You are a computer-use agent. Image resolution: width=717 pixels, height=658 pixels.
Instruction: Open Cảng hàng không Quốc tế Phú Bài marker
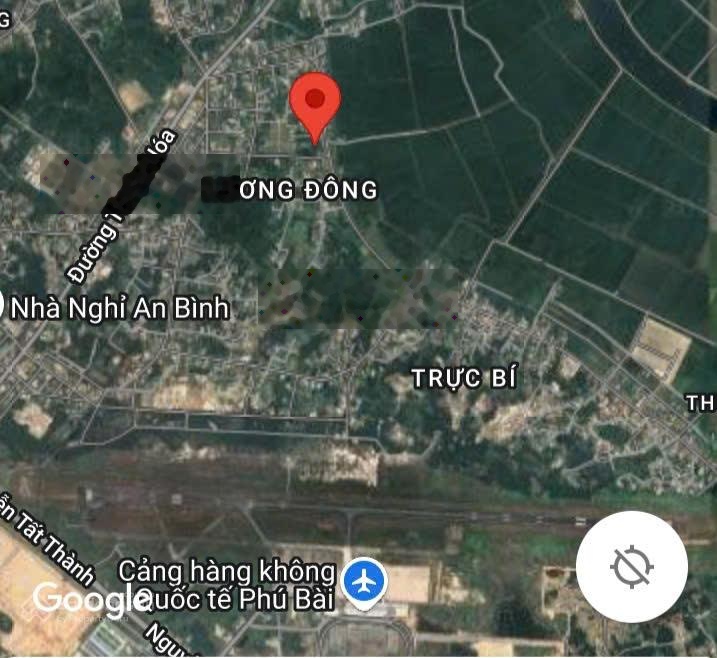[365, 581]
